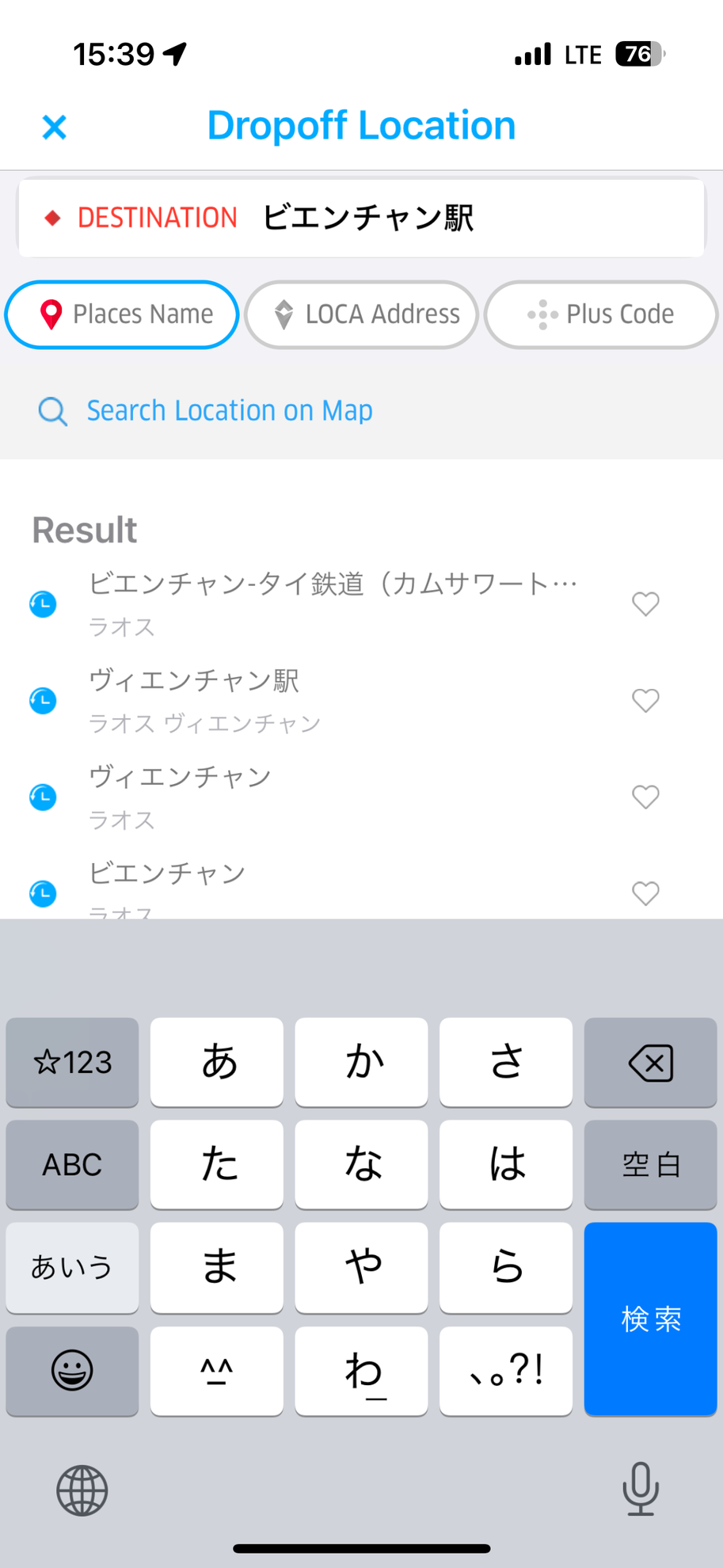
Task: Click the dots icon inside the Plus Code pill
Action: coord(542,314)
